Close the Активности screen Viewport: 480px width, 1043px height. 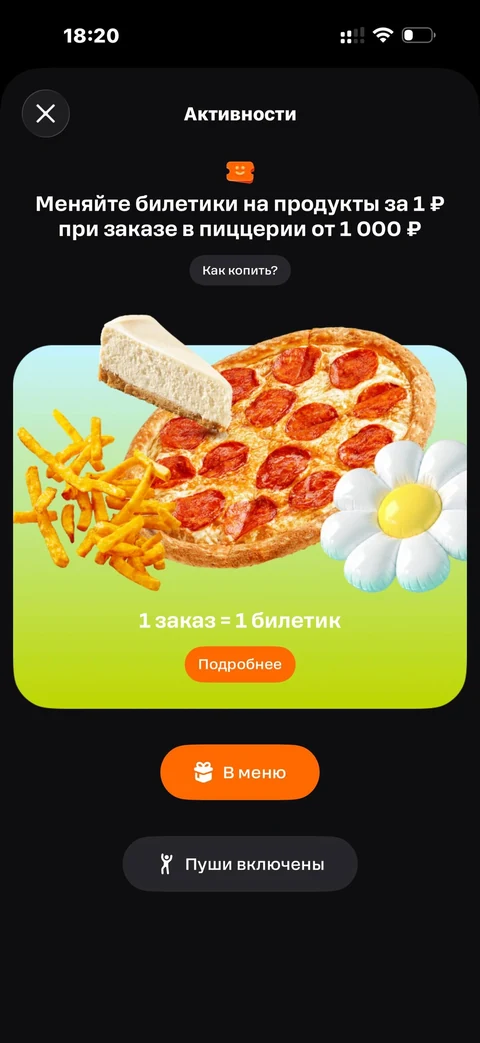pyautogui.click(x=46, y=114)
